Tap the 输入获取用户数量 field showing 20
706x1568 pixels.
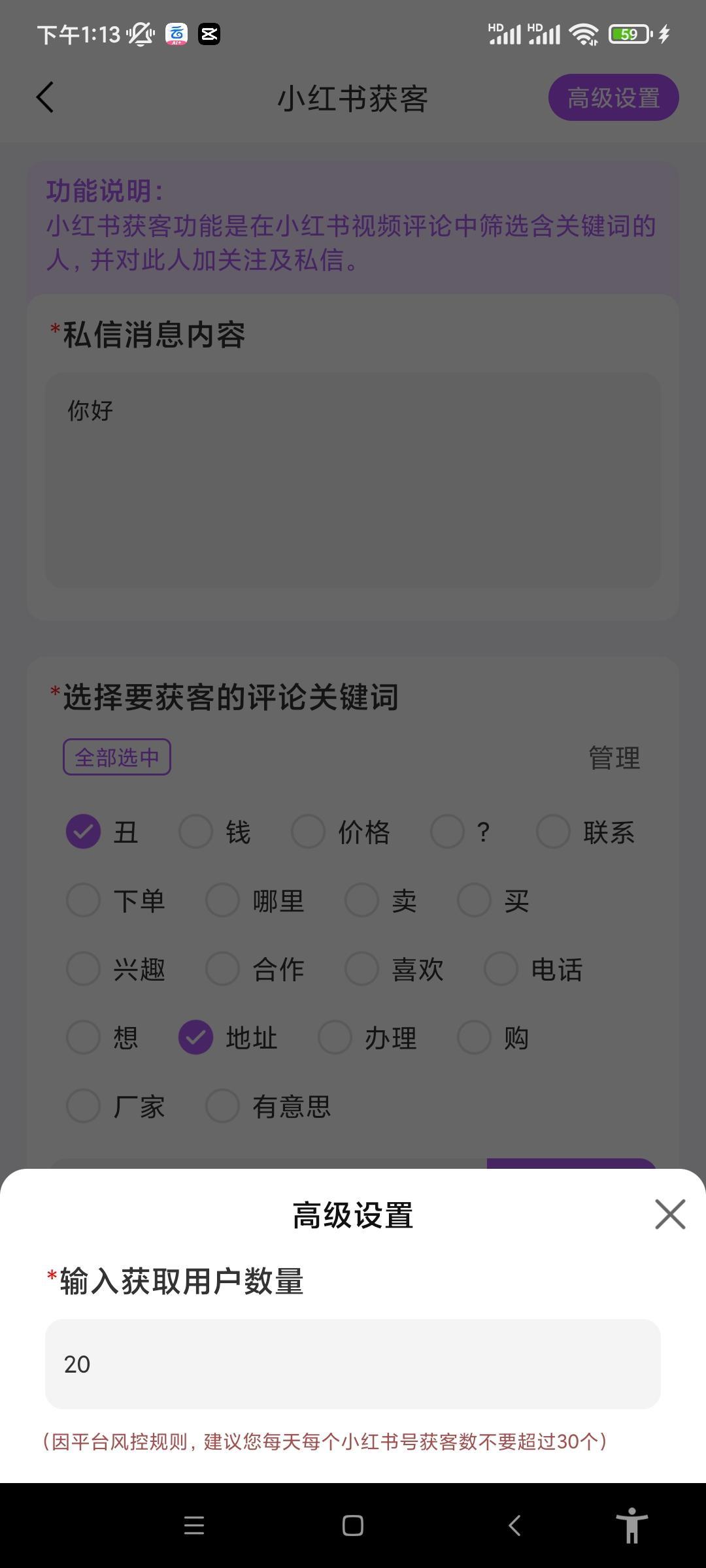click(353, 1364)
